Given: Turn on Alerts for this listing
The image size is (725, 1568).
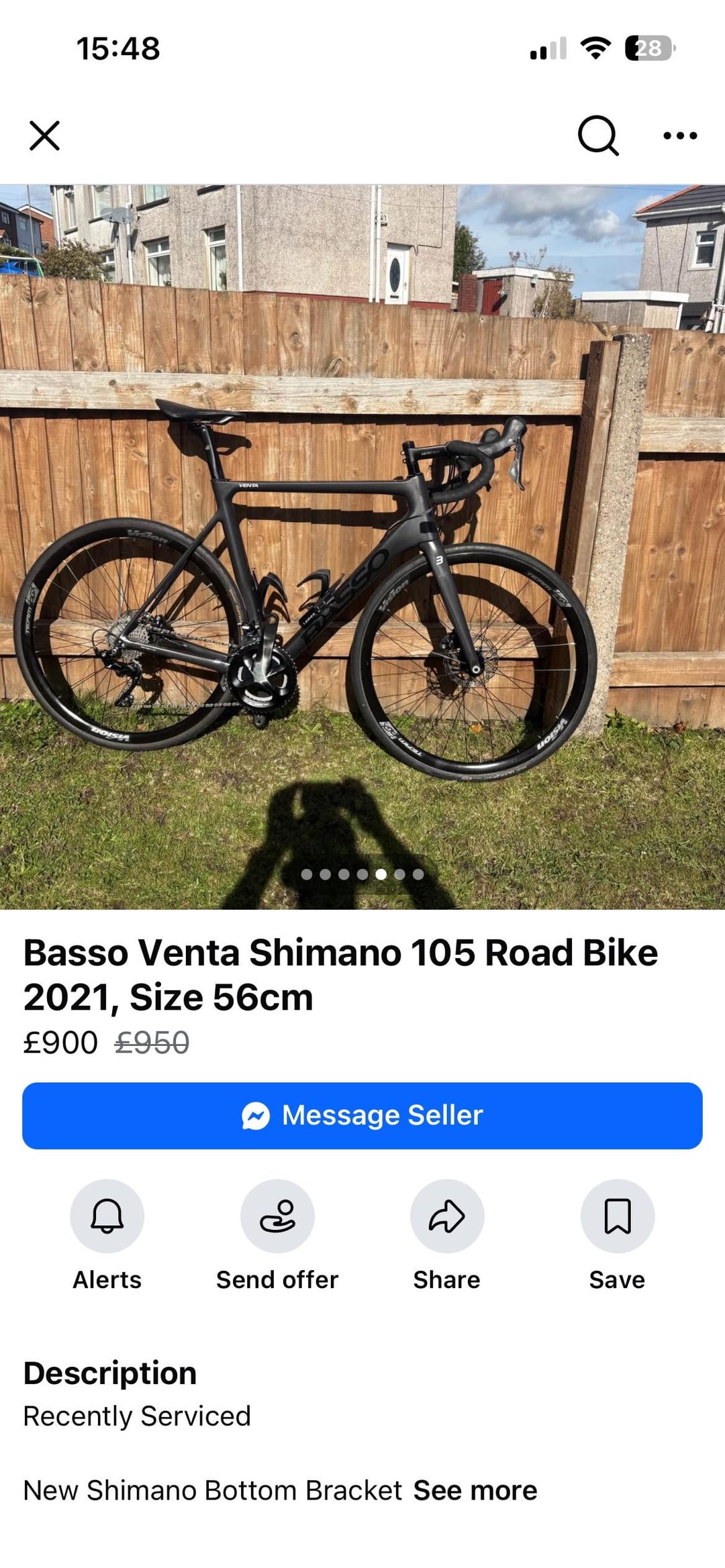Looking at the screenshot, I should (107, 1216).
